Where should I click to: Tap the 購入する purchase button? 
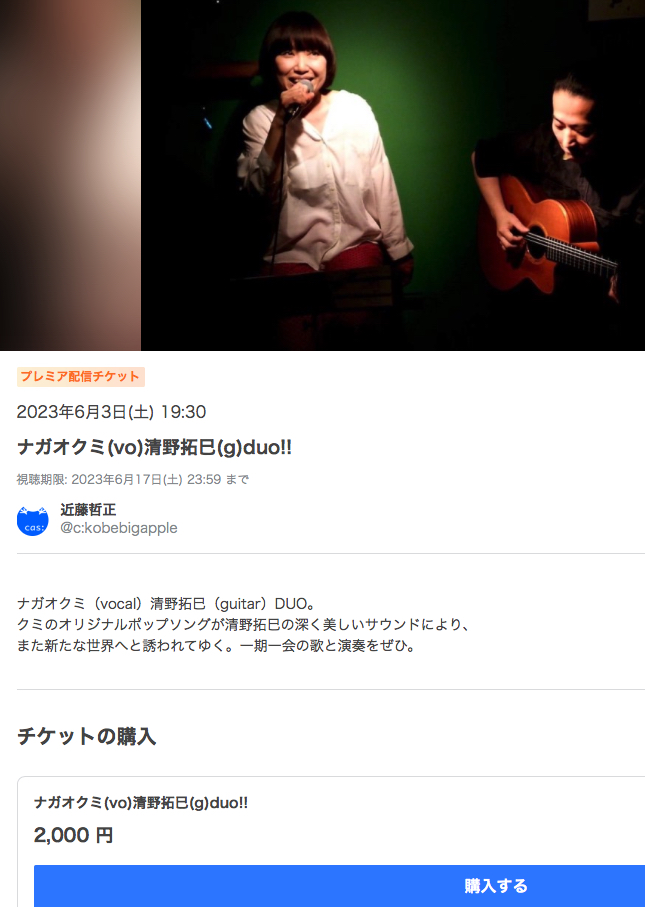point(495,886)
